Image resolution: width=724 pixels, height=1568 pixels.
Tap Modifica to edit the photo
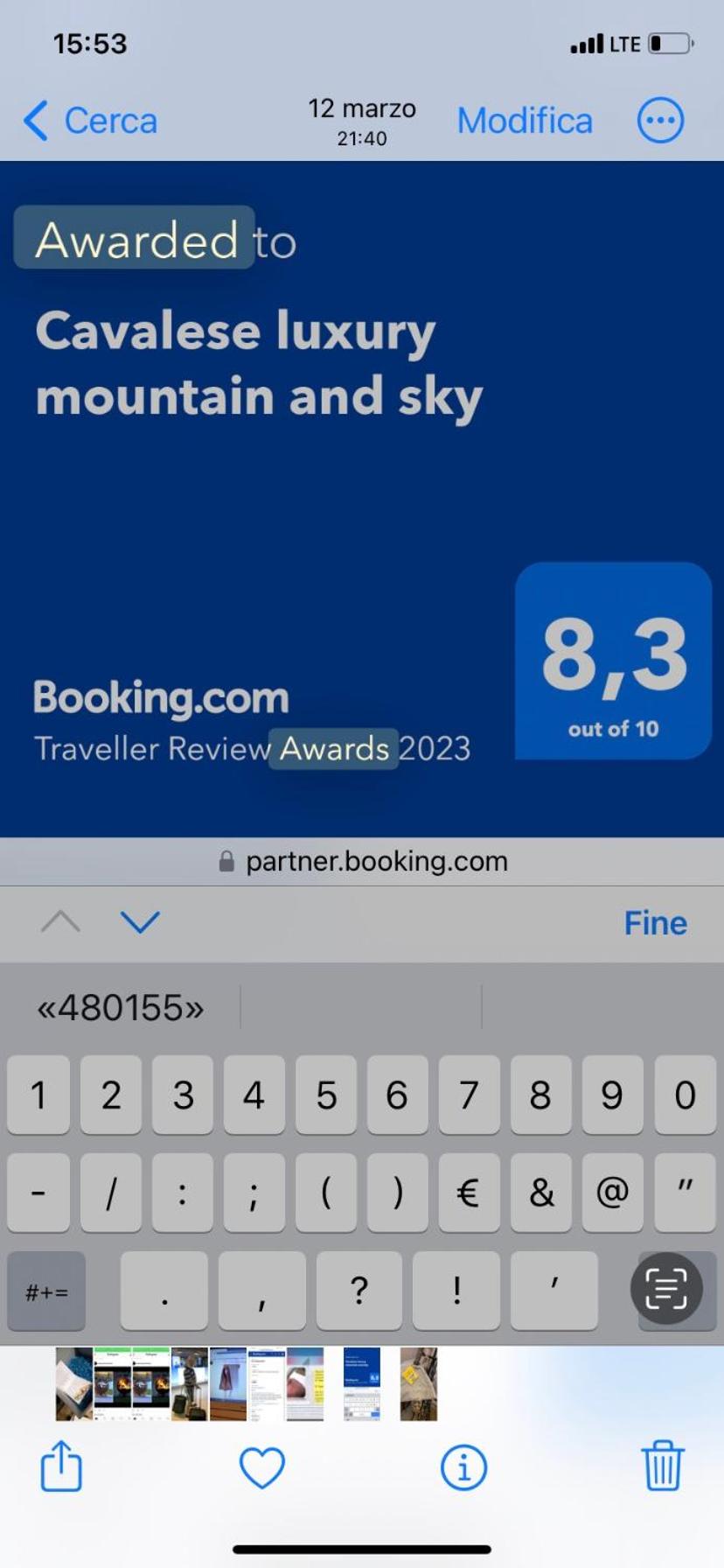click(525, 121)
